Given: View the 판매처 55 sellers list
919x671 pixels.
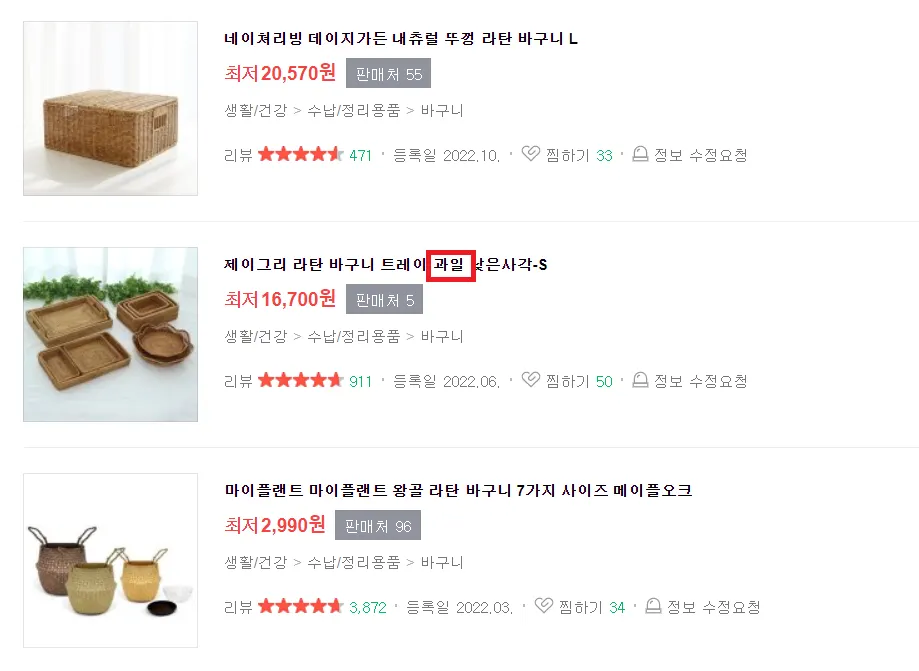Looking at the screenshot, I should 388,74.
